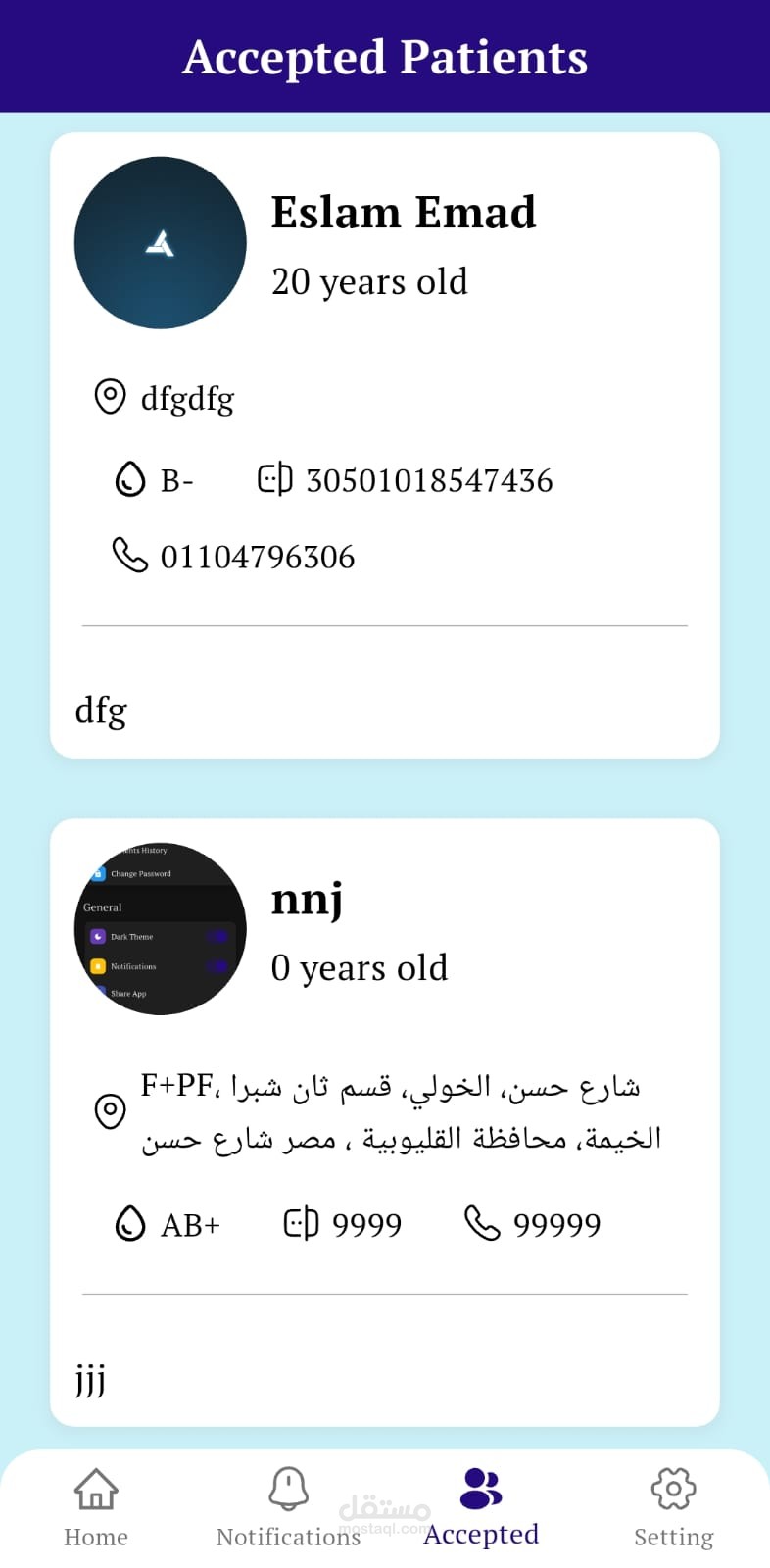Open Eslam Emad's patient card
Image resolution: width=770 pixels, height=1568 pixels.
pyautogui.click(x=385, y=445)
